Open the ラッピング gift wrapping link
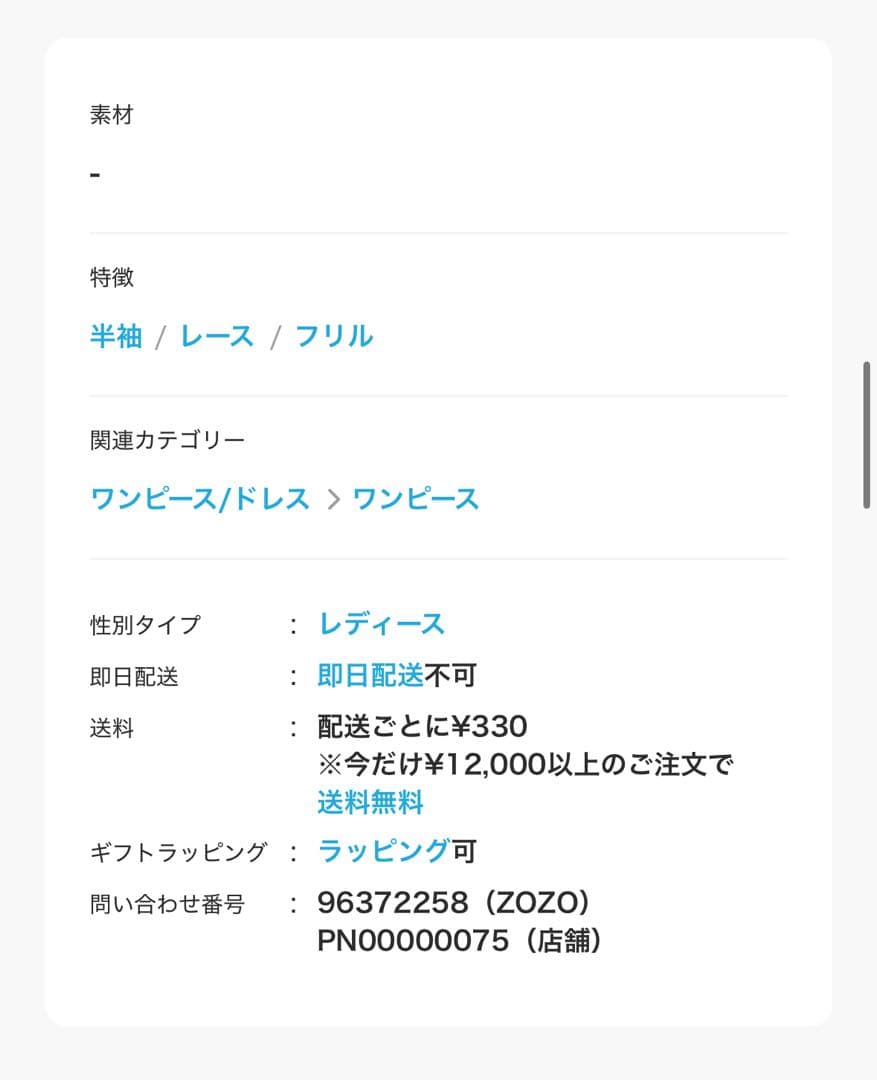This screenshot has width=877, height=1080. click(383, 851)
